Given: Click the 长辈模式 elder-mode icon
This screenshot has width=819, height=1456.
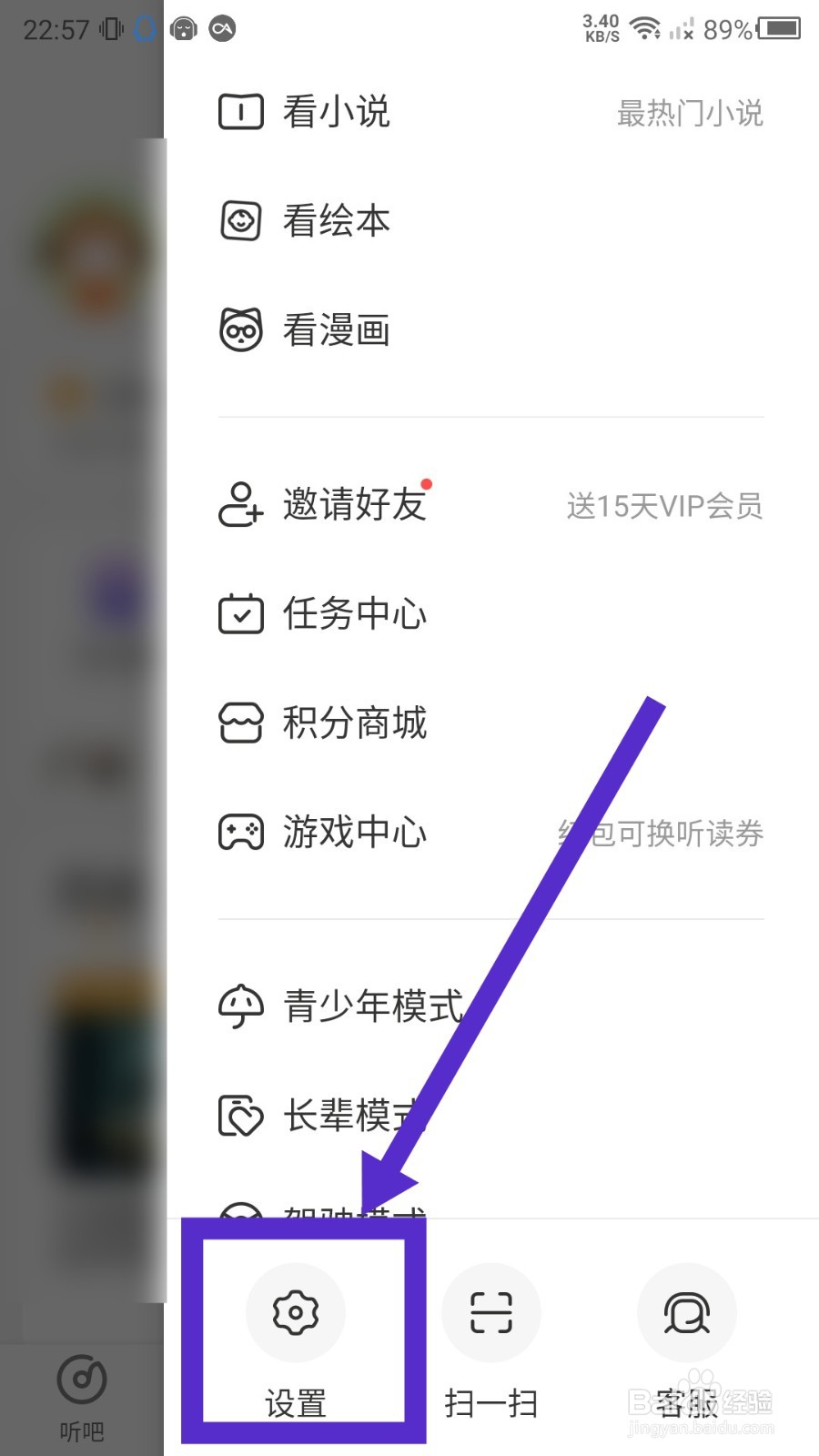Looking at the screenshot, I should pyautogui.click(x=239, y=1116).
